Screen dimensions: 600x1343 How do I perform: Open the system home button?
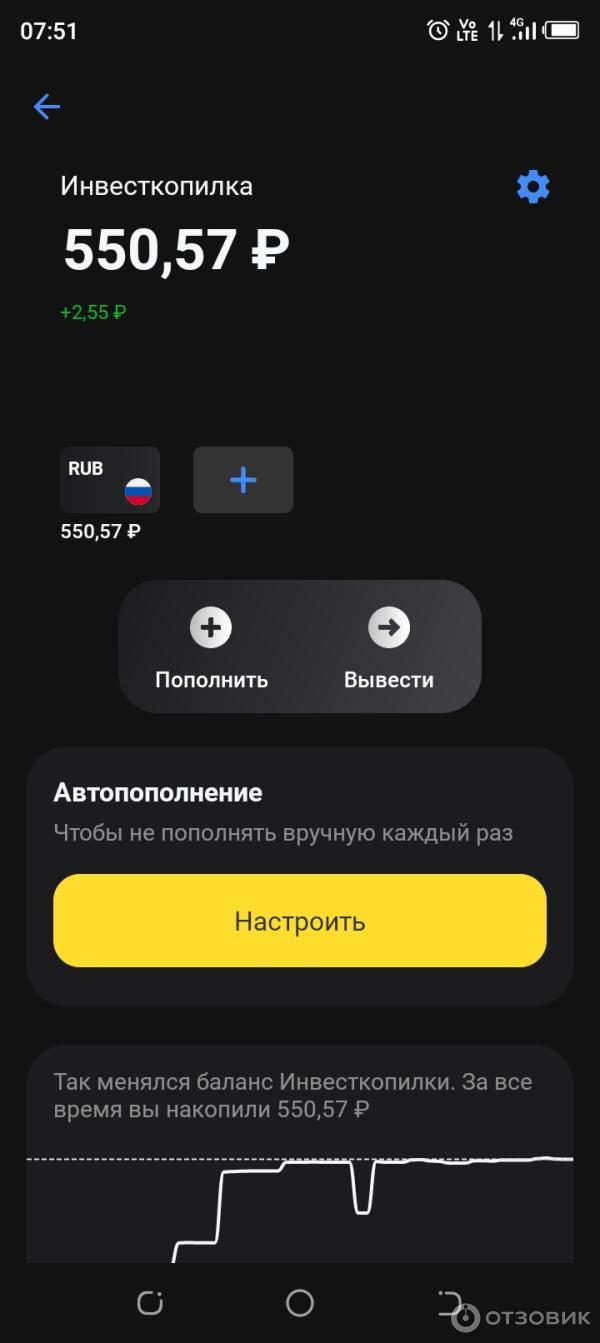click(300, 1302)
